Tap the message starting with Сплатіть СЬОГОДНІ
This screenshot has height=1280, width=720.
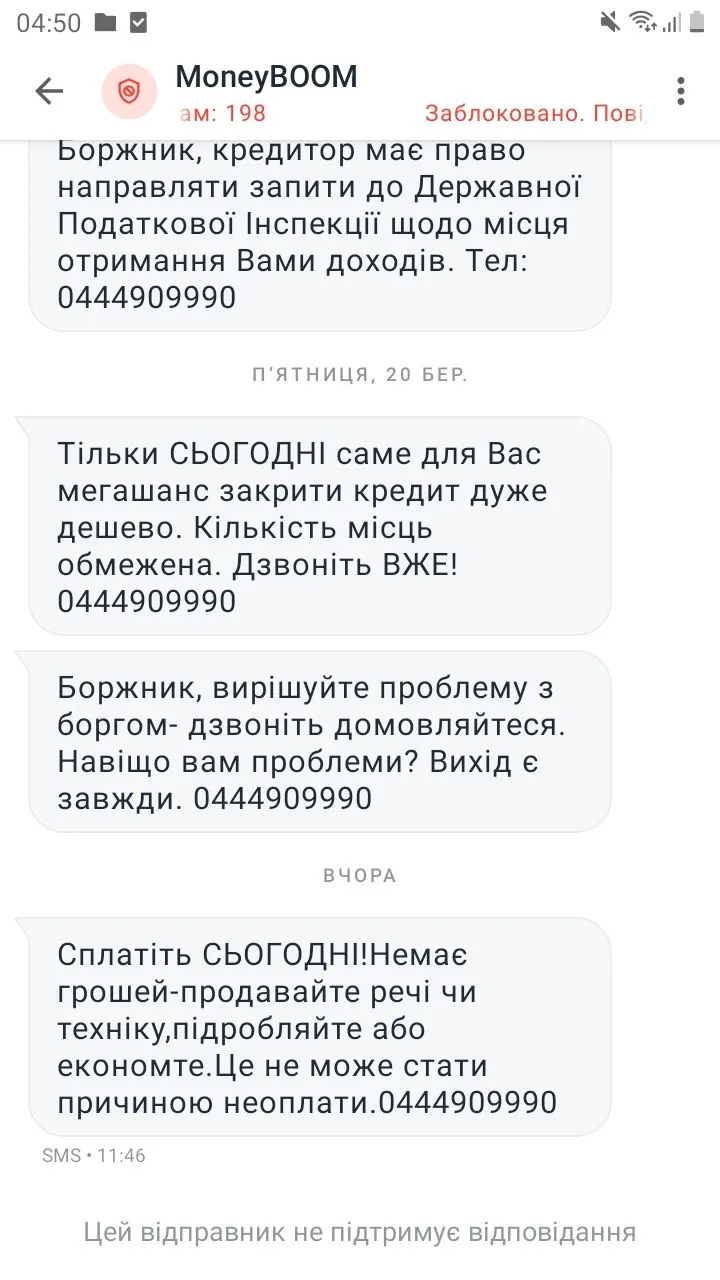pyautogui.click(x=318, y=1028)
